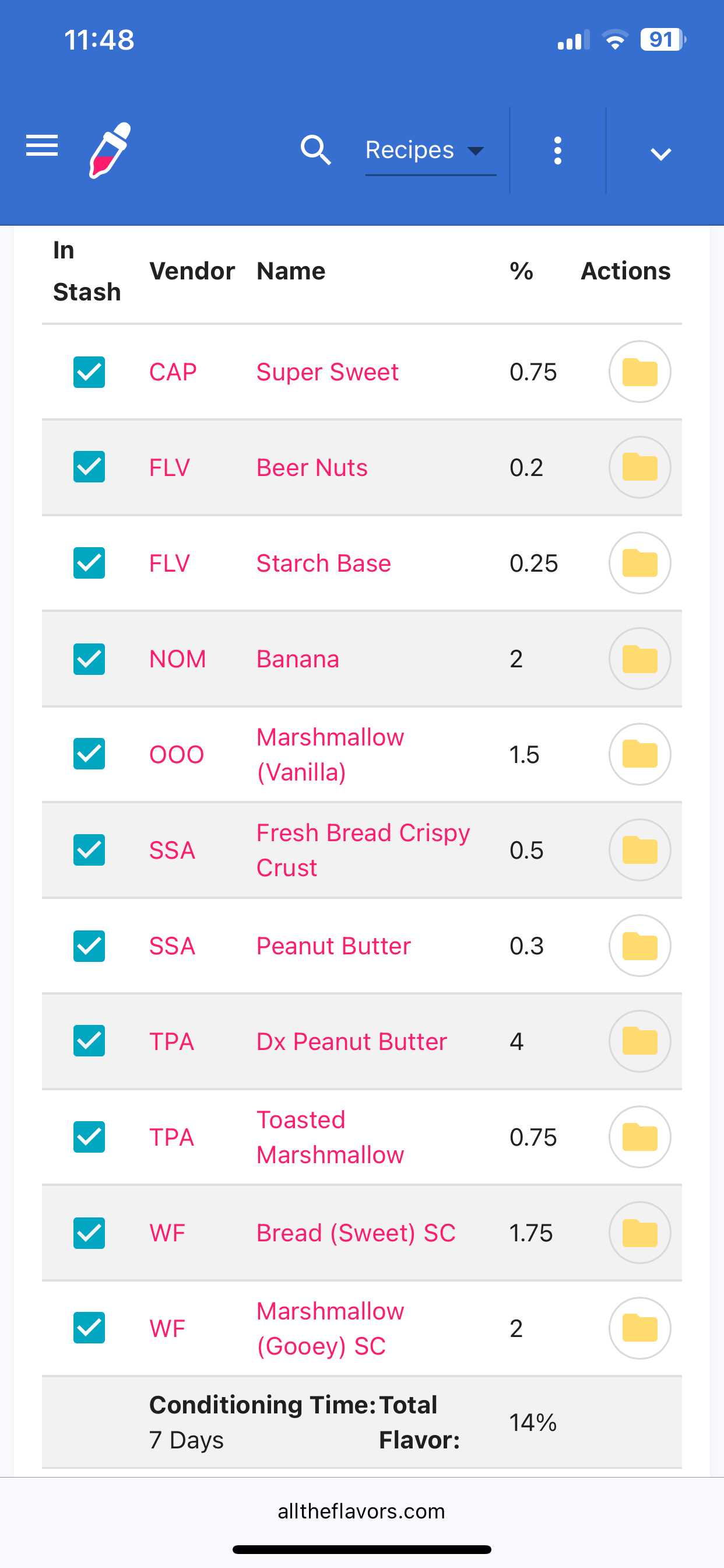Open the Banana flavor link
Screen dimensions: 724x1568
click(x=298, y=659)
